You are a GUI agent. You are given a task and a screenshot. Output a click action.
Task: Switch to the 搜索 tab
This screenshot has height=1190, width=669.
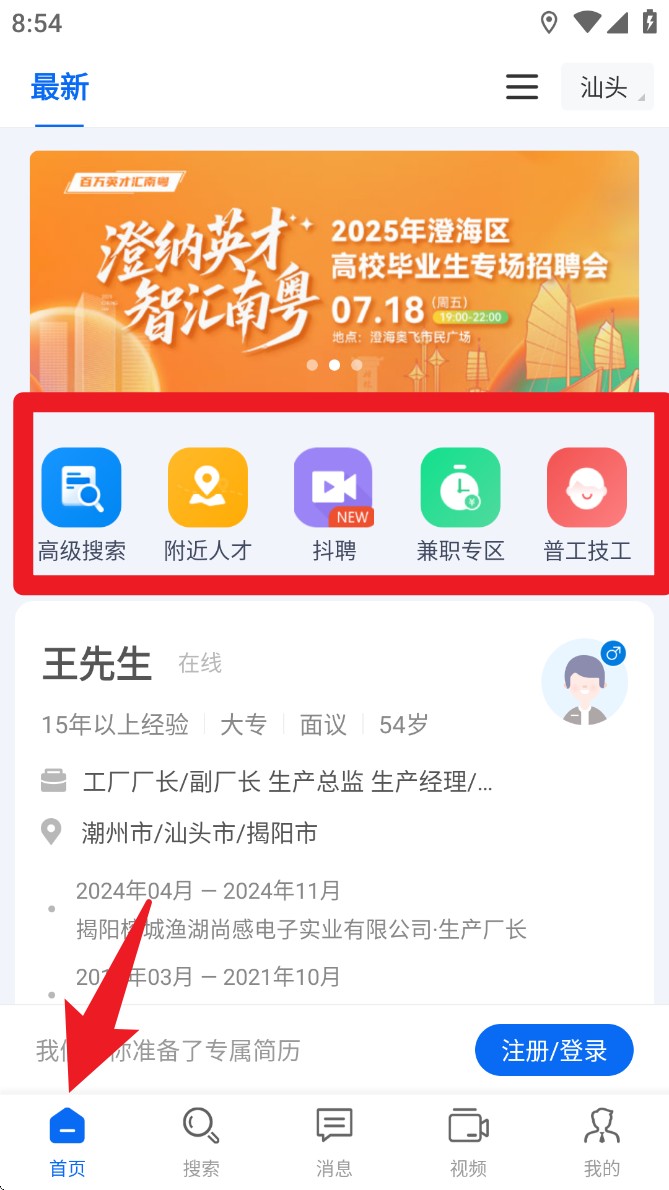coord(201,1142)
